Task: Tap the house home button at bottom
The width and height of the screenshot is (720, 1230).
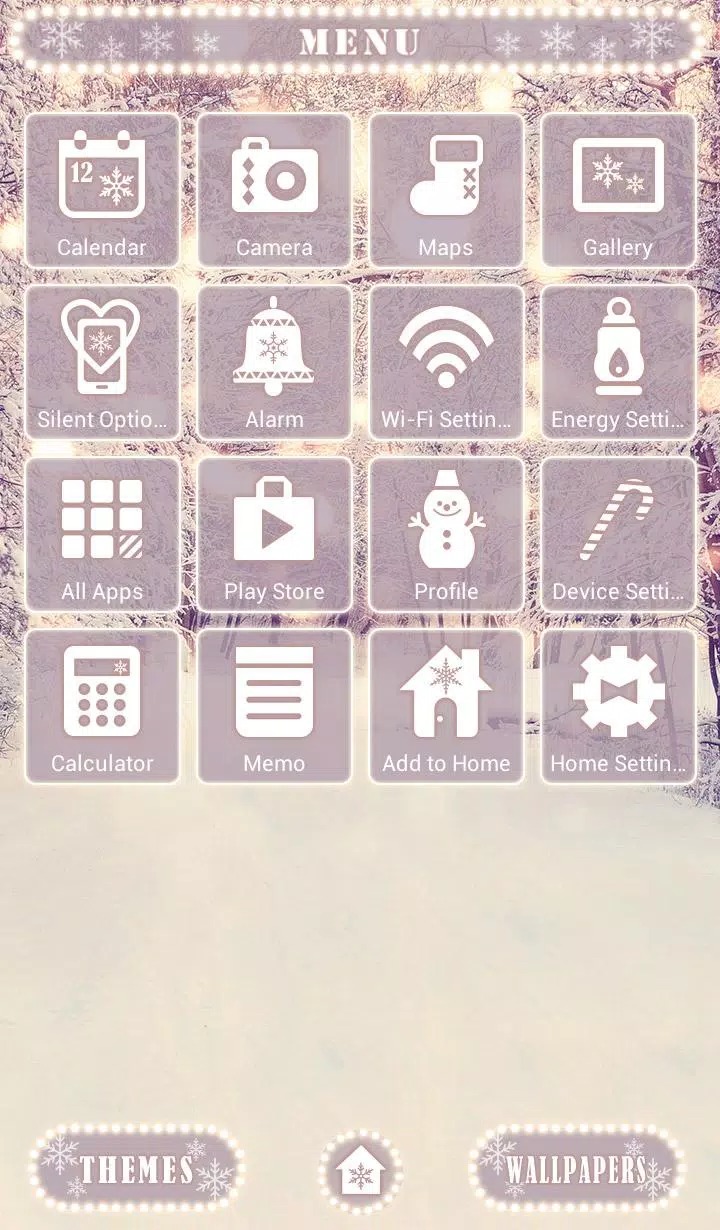Action: 360,1172
